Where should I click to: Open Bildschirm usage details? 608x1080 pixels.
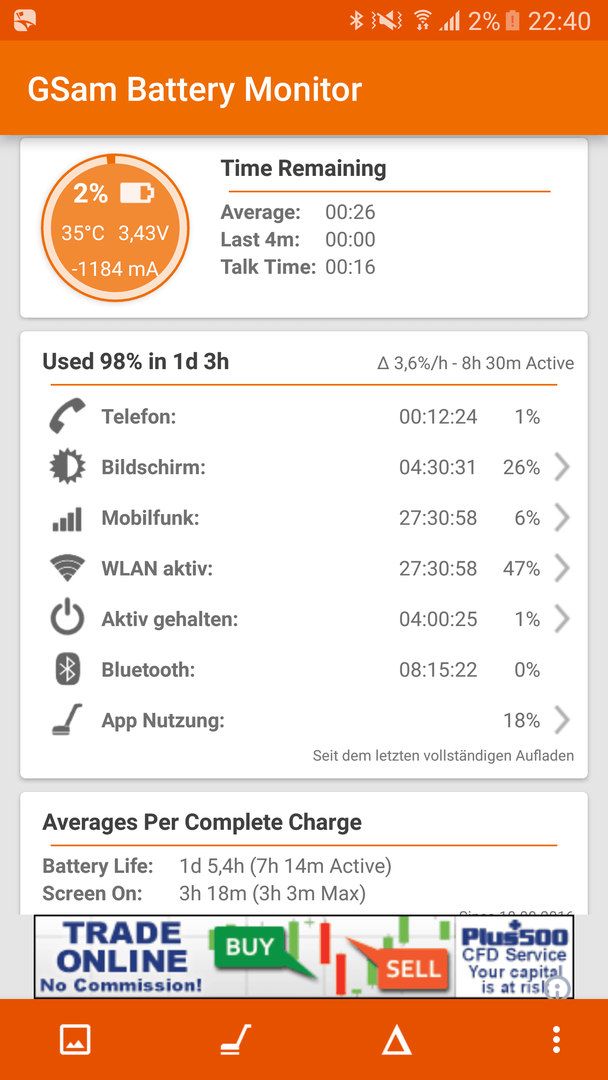[x=304, y=468]
